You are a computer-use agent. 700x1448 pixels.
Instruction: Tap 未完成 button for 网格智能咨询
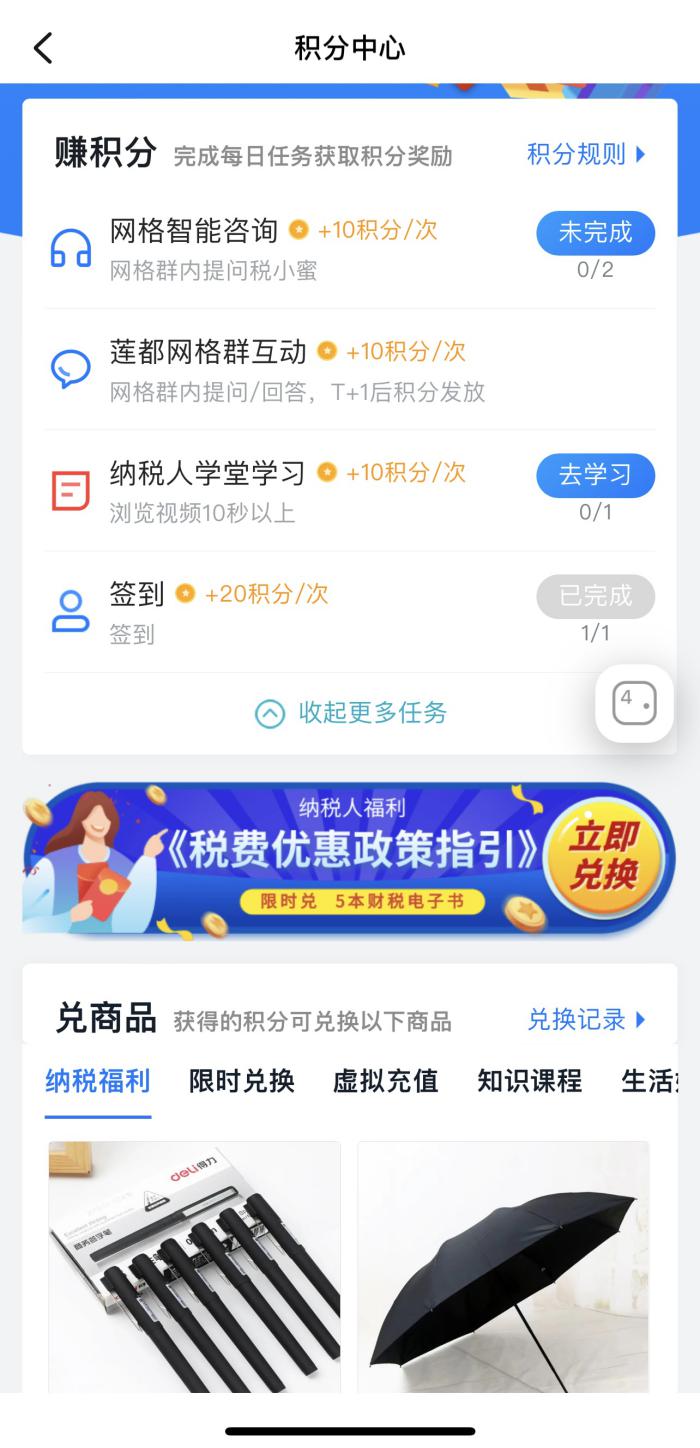coord(596,233)
